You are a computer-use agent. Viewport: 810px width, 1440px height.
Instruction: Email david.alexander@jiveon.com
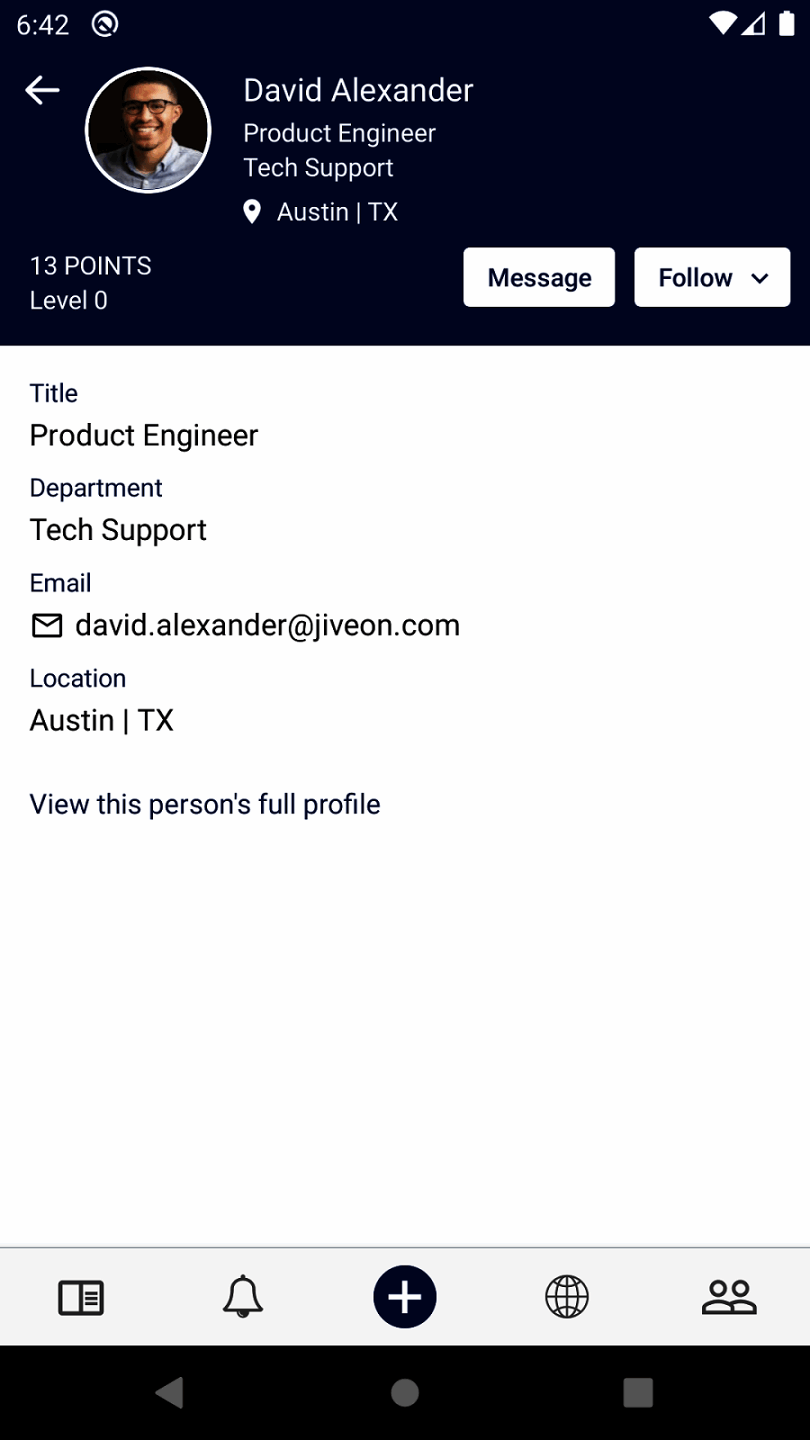coord(267,625)
